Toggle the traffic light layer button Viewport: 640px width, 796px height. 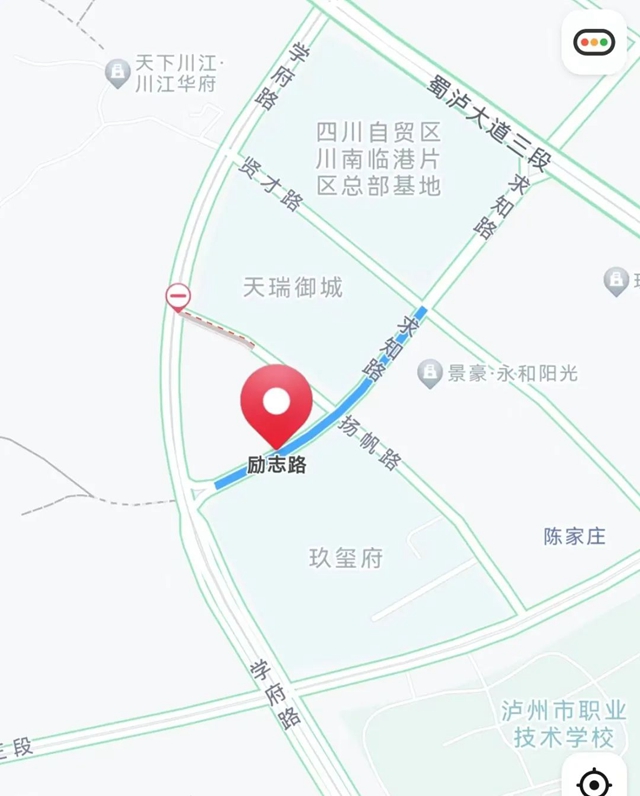(593, 42)
